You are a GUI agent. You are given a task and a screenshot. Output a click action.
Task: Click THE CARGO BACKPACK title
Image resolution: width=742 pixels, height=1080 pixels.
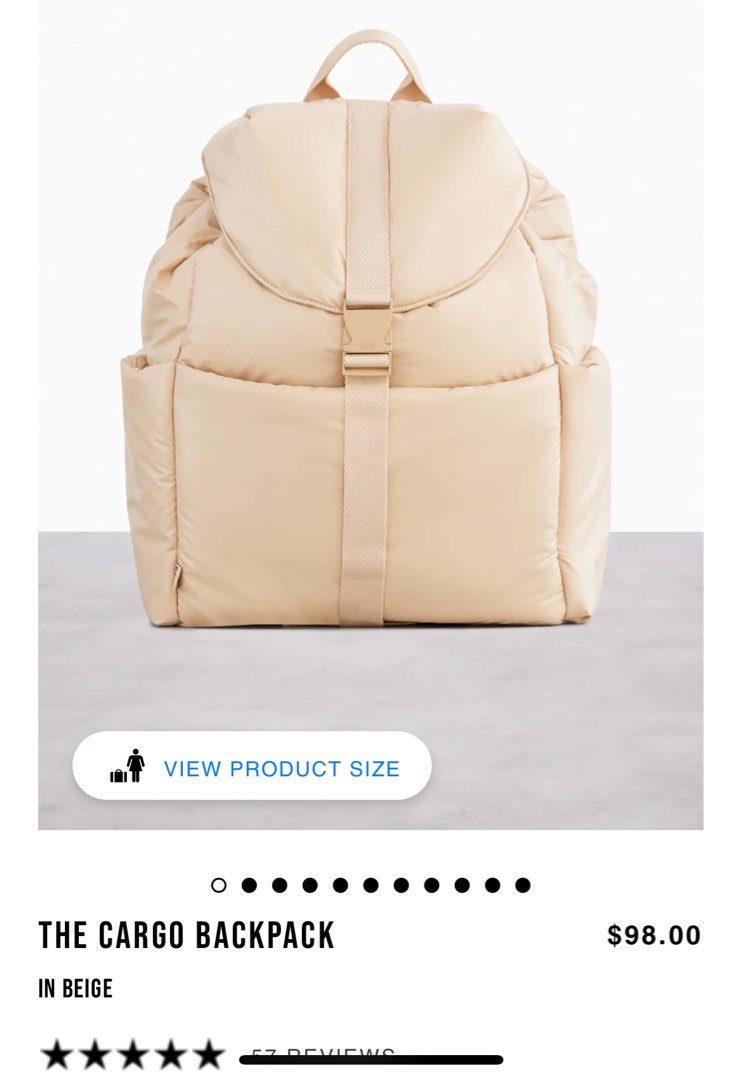(188, 937)
